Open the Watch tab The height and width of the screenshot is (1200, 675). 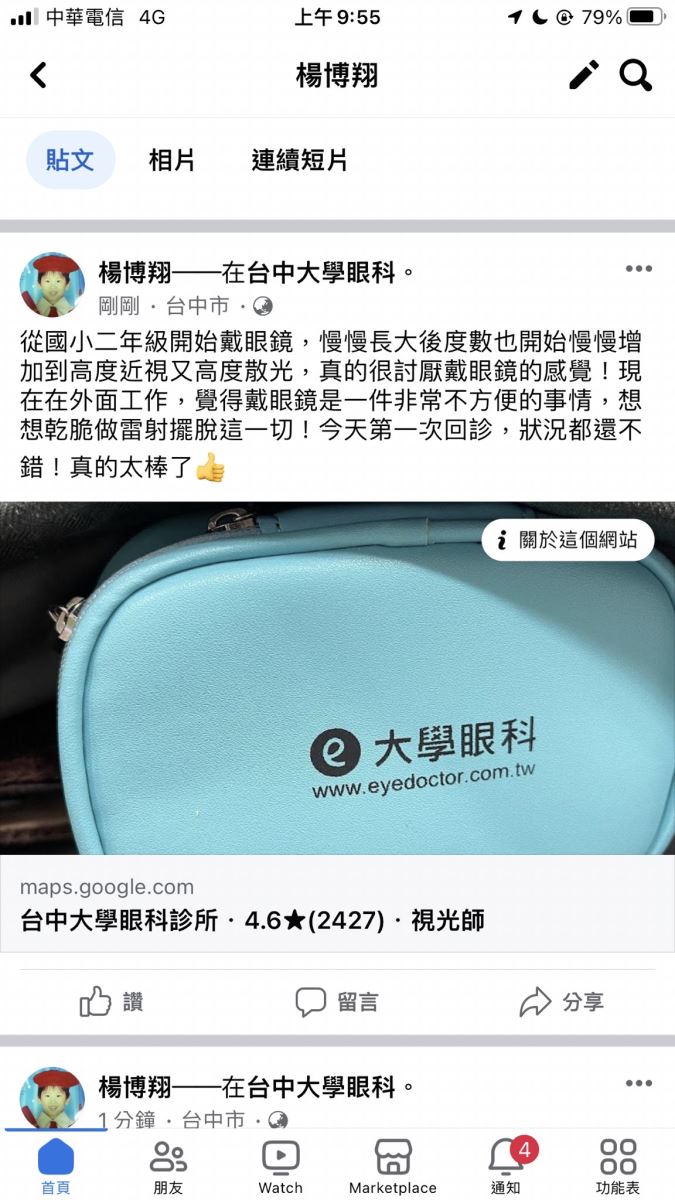pyautogui.click(x=280, y=1166)
